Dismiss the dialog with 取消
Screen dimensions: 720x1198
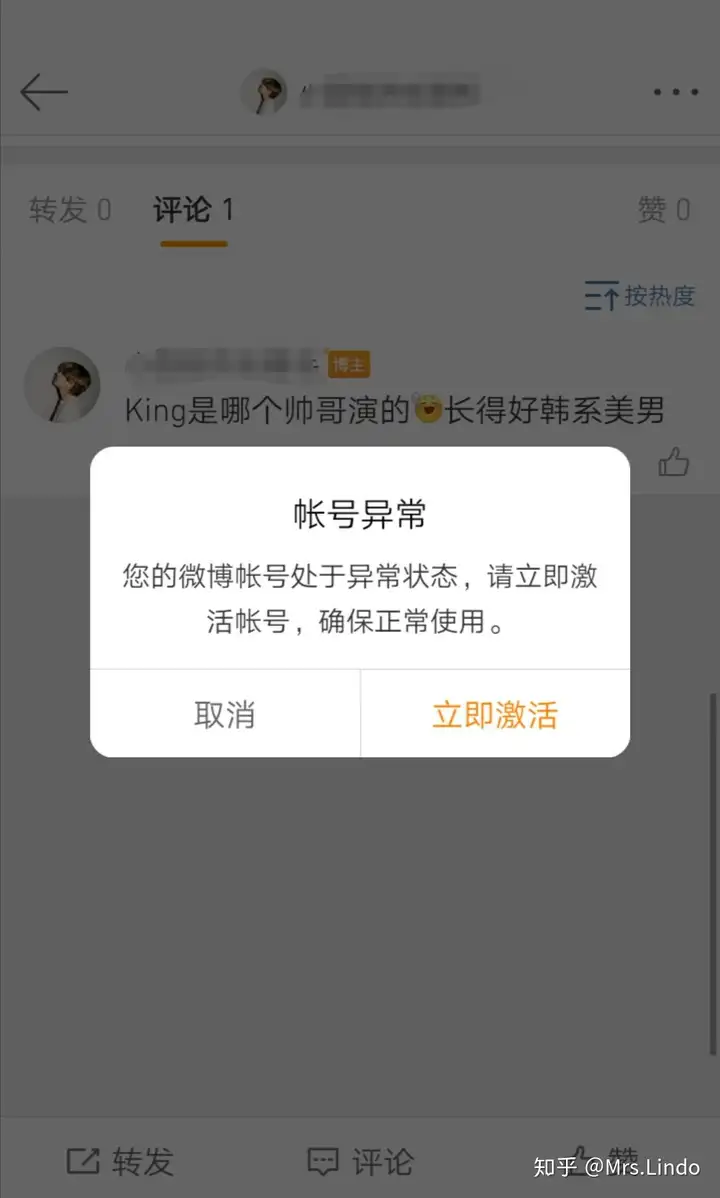pyautogui.click(x=224, y=714)
